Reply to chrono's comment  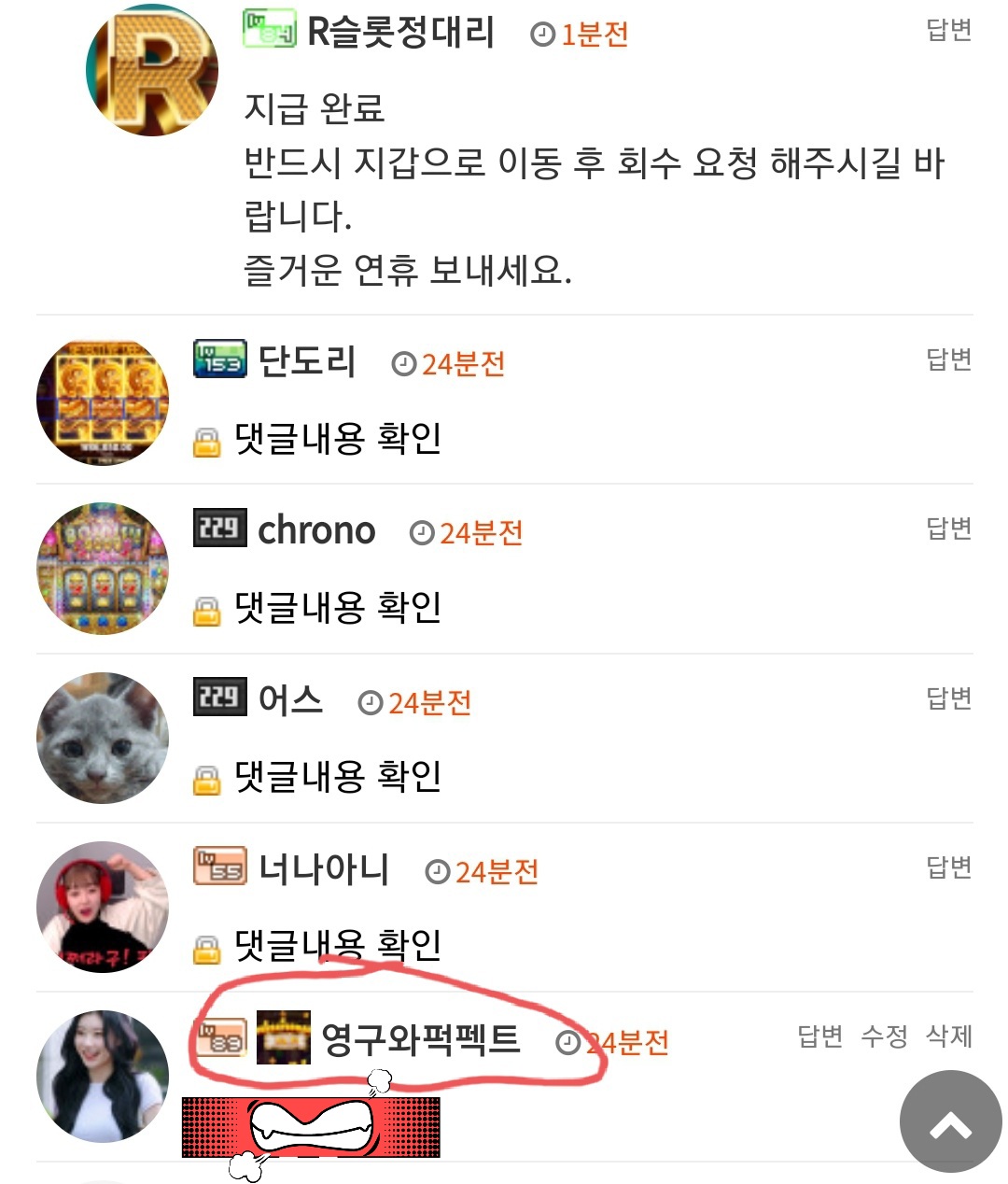pos(949,529)
